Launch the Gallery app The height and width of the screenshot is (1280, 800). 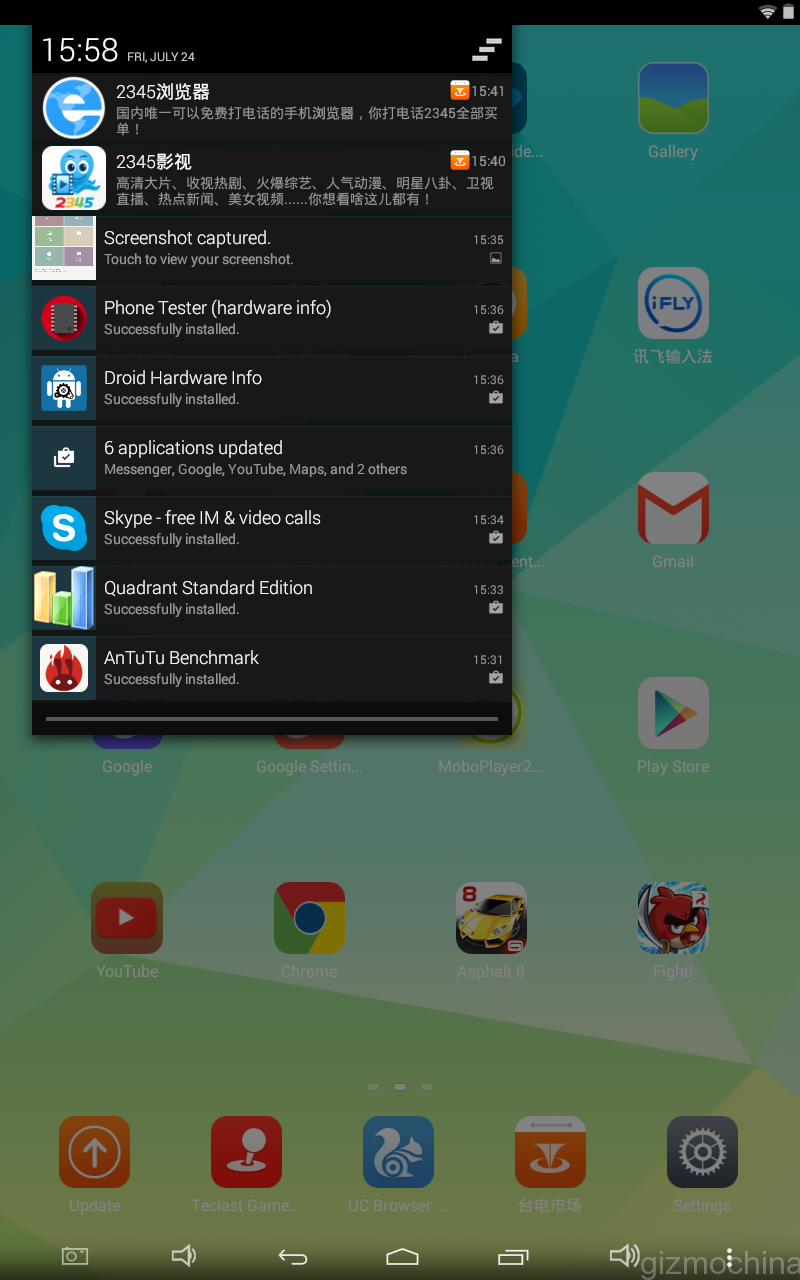click(673, 99)
